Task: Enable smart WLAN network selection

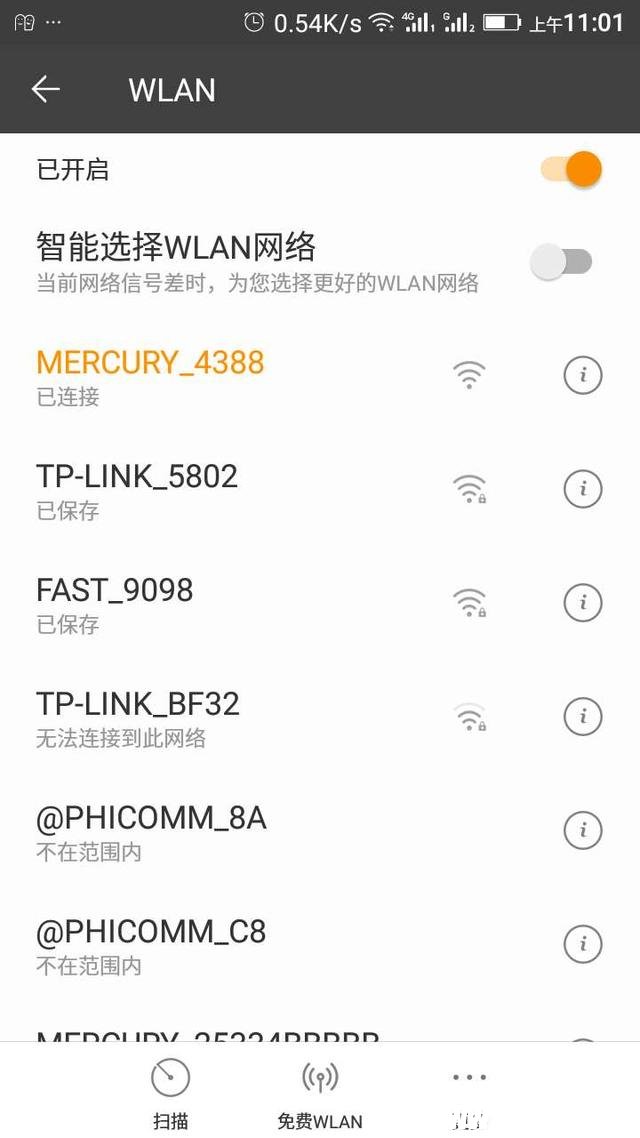Action: point(561,262)
